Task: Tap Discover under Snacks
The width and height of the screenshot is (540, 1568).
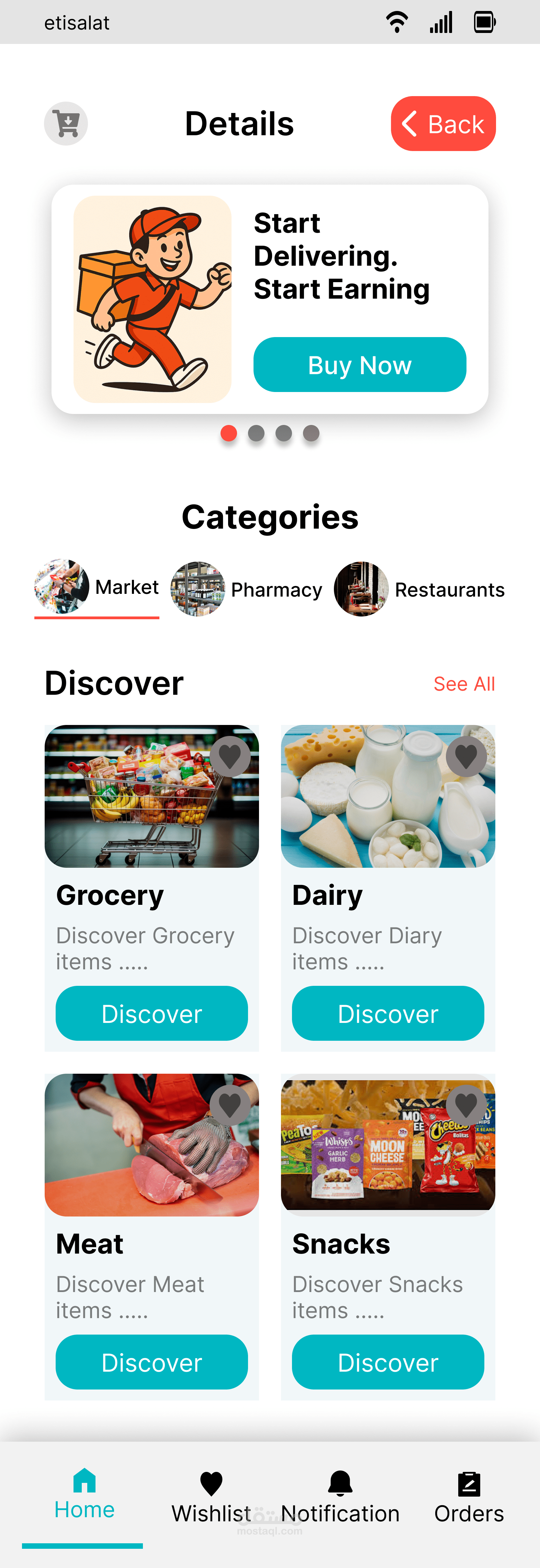Action: 387,1362
